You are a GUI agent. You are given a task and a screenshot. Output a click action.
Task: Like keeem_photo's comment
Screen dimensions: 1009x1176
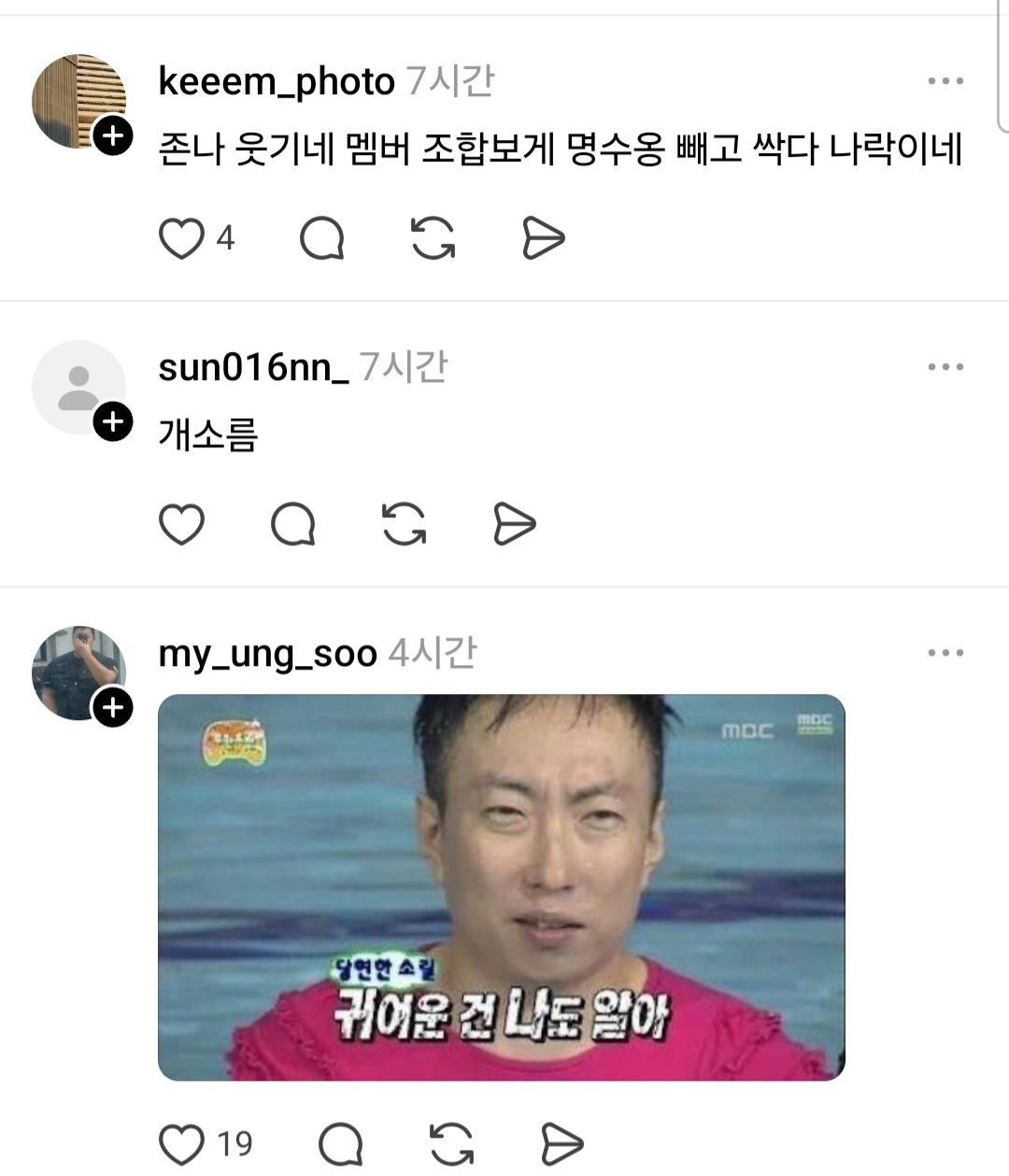click(x=181, y=238)
